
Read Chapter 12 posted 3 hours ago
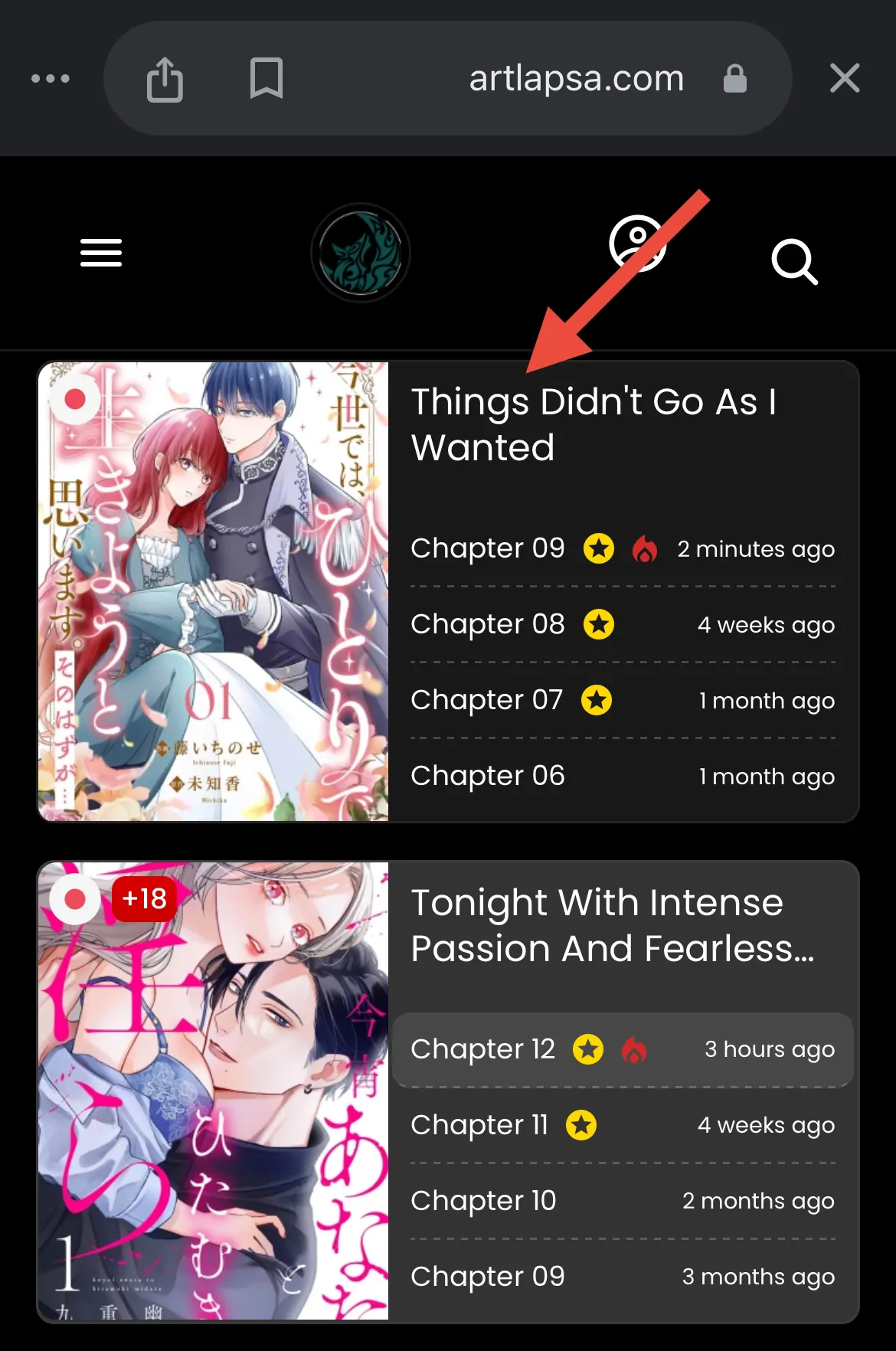point(483,1049)
